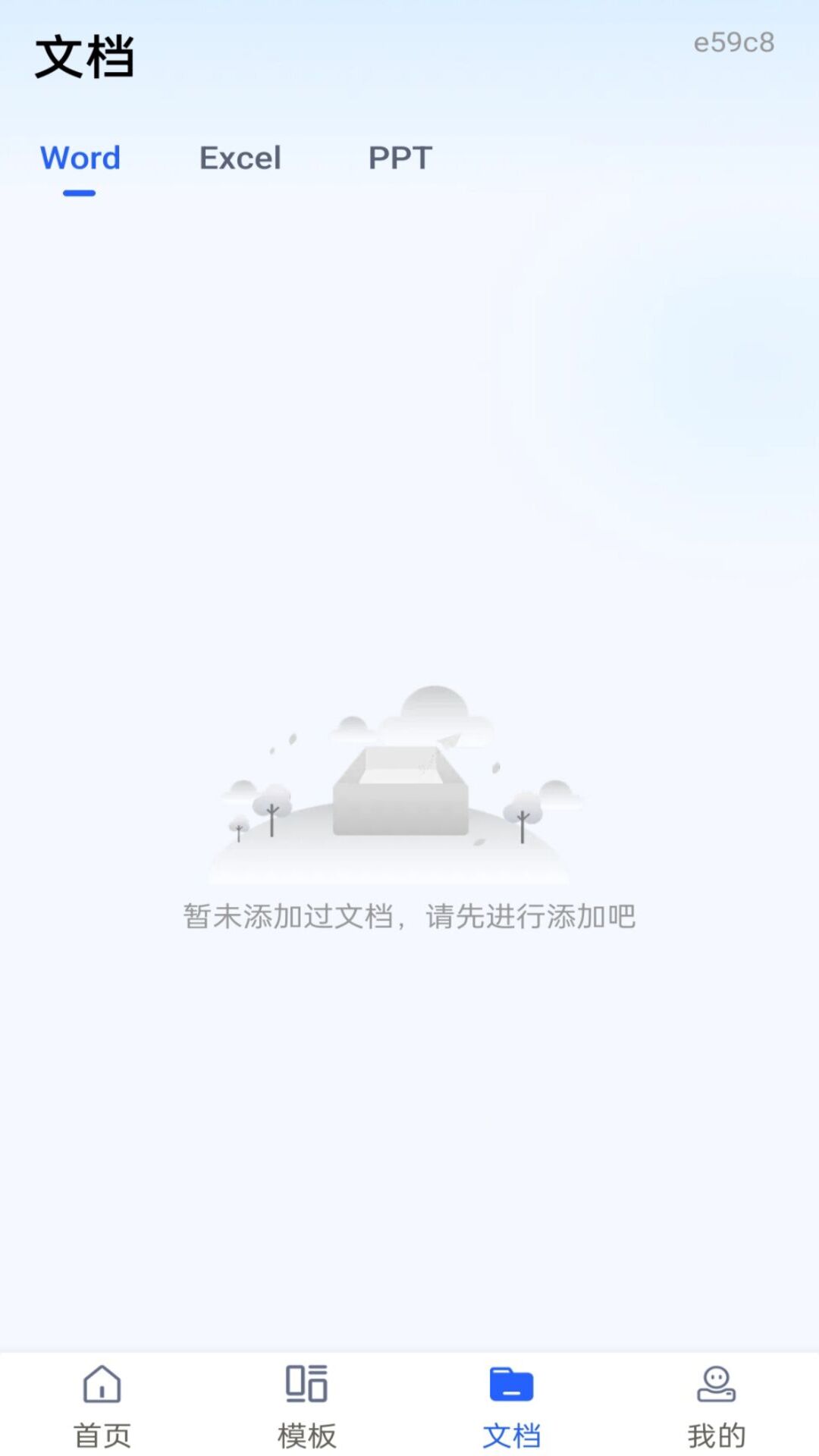Switch to the Excel tab
The height and width of the screenshot is (1456, 819).
click(240, 158)
